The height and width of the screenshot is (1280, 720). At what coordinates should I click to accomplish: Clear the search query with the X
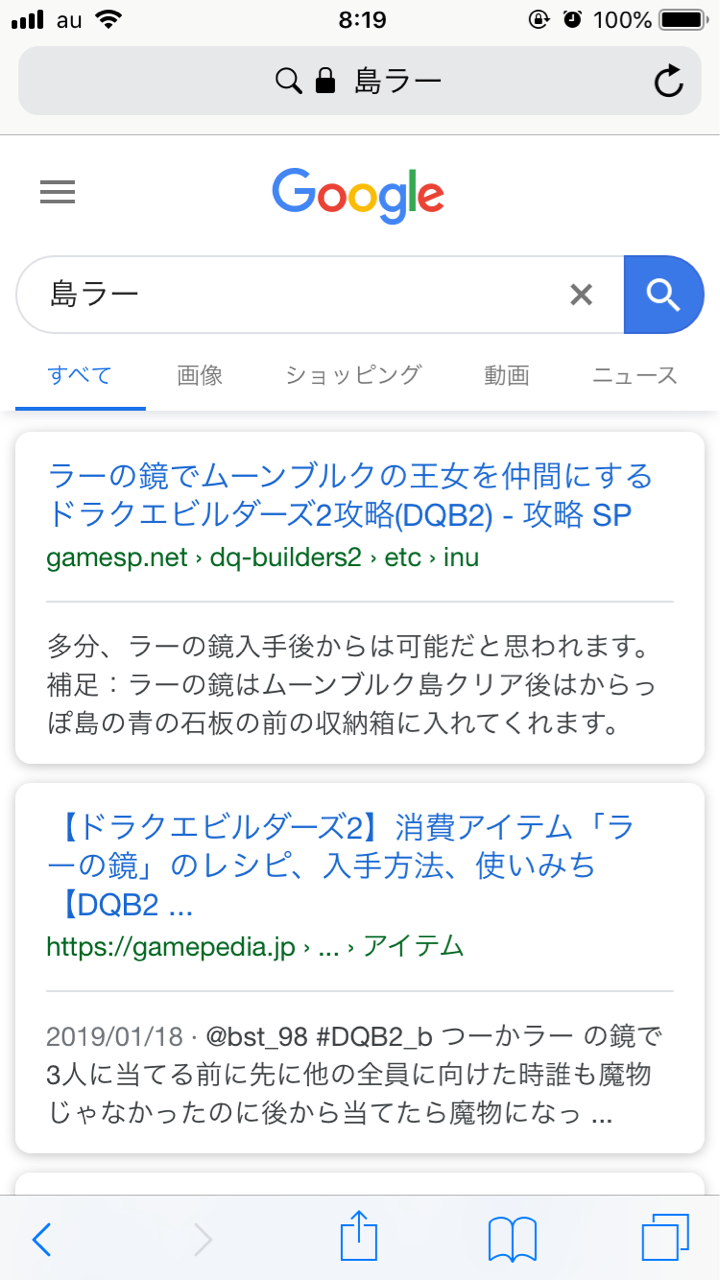pyautogui.click(x=581, y=294)
